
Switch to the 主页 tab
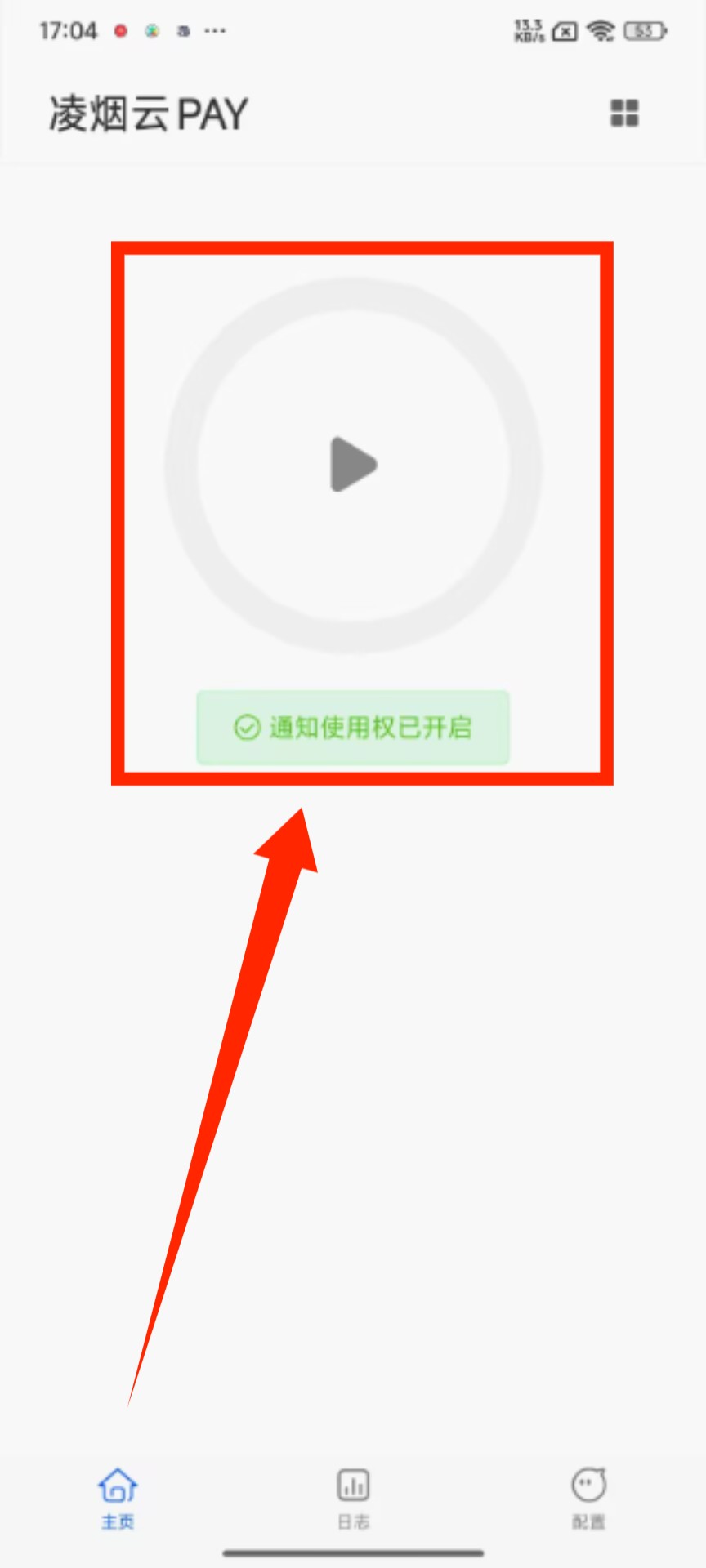click(118, 1498)
